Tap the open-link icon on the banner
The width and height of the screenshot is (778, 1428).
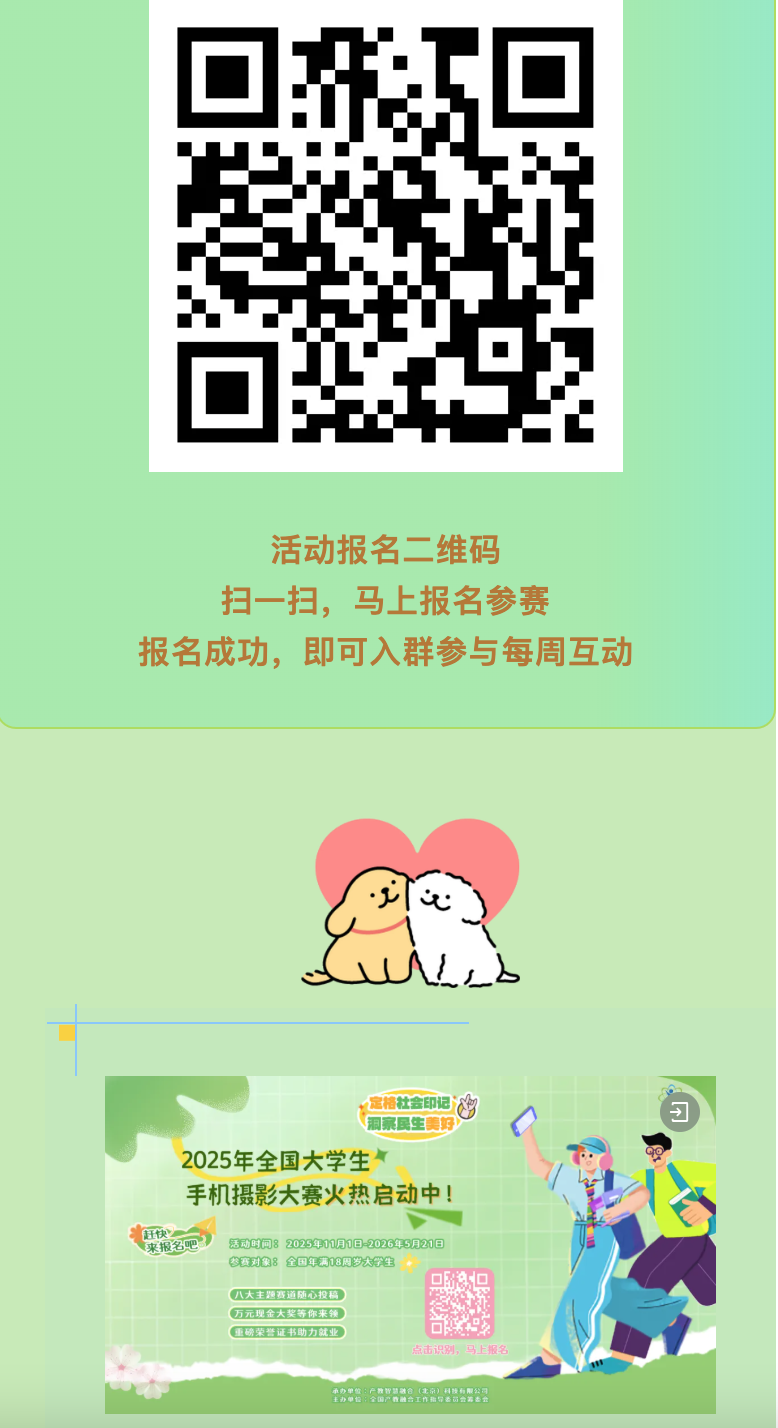(x=679, y=1112)
